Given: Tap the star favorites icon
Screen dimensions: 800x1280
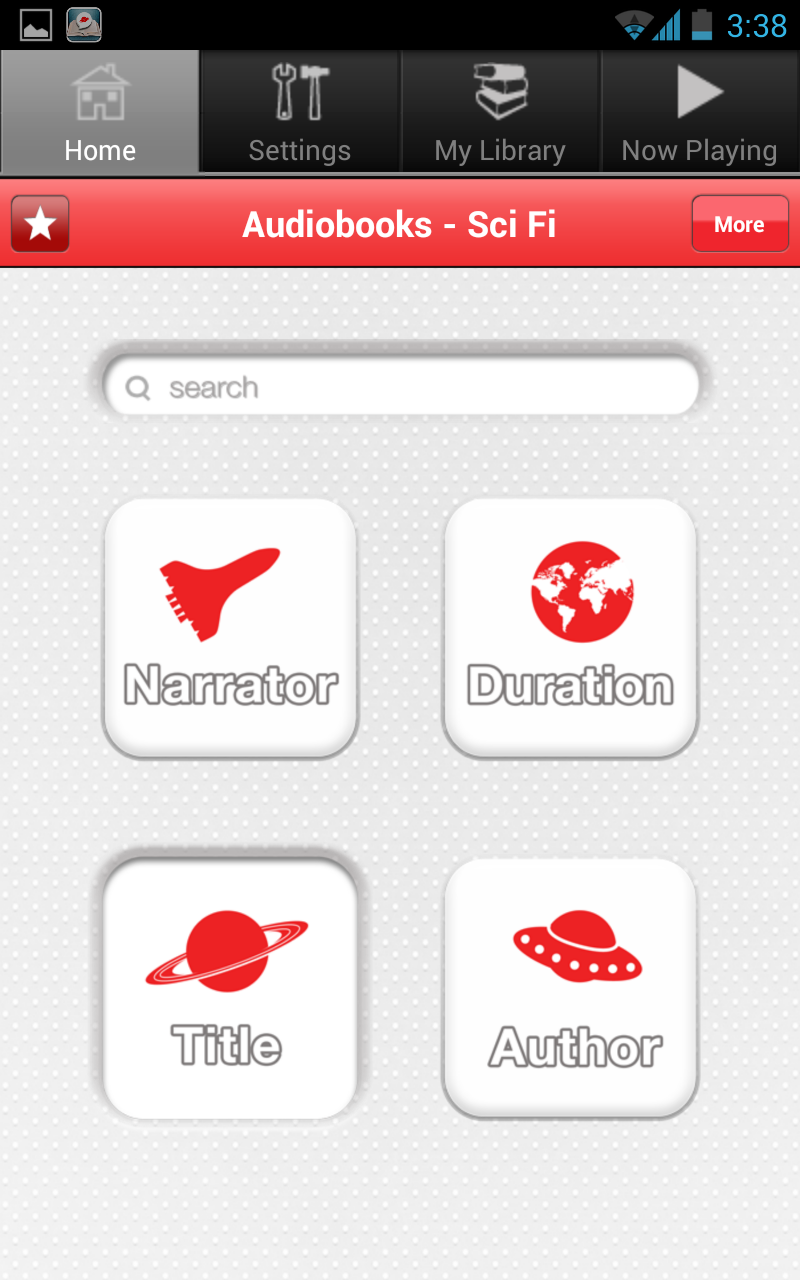Looking at the screenshot, I should [40, 224].
